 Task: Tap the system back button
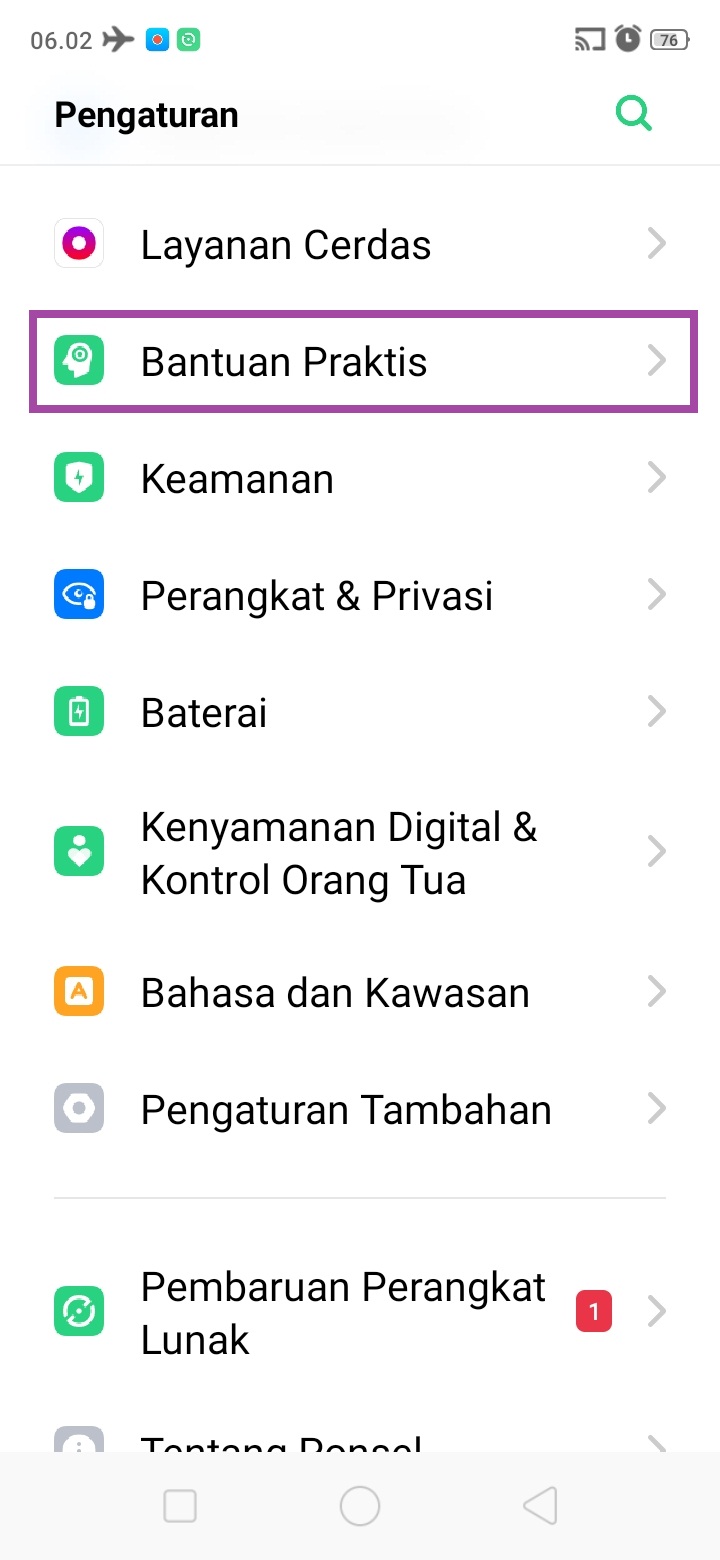[540, 1505]
